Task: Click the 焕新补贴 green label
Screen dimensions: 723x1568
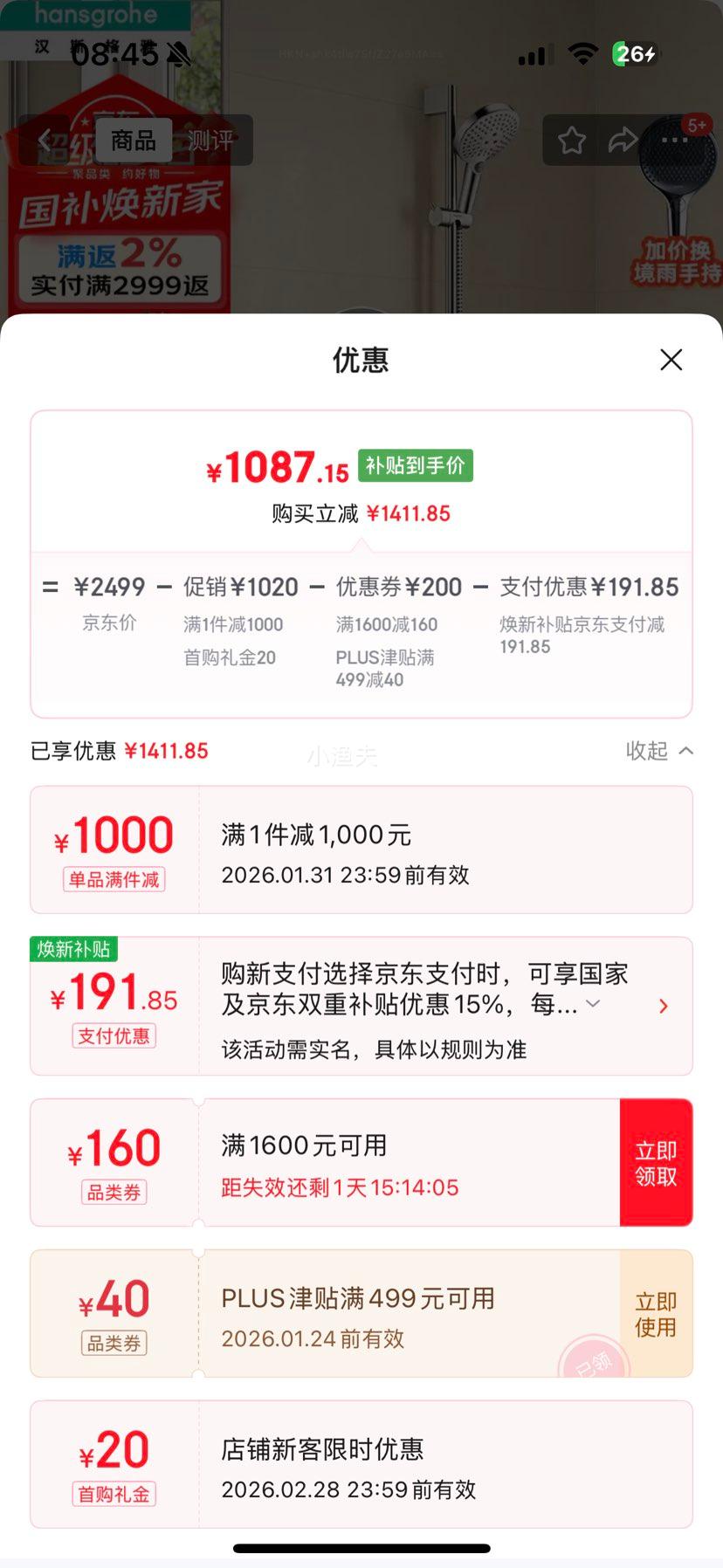Action: coord(72,949)
